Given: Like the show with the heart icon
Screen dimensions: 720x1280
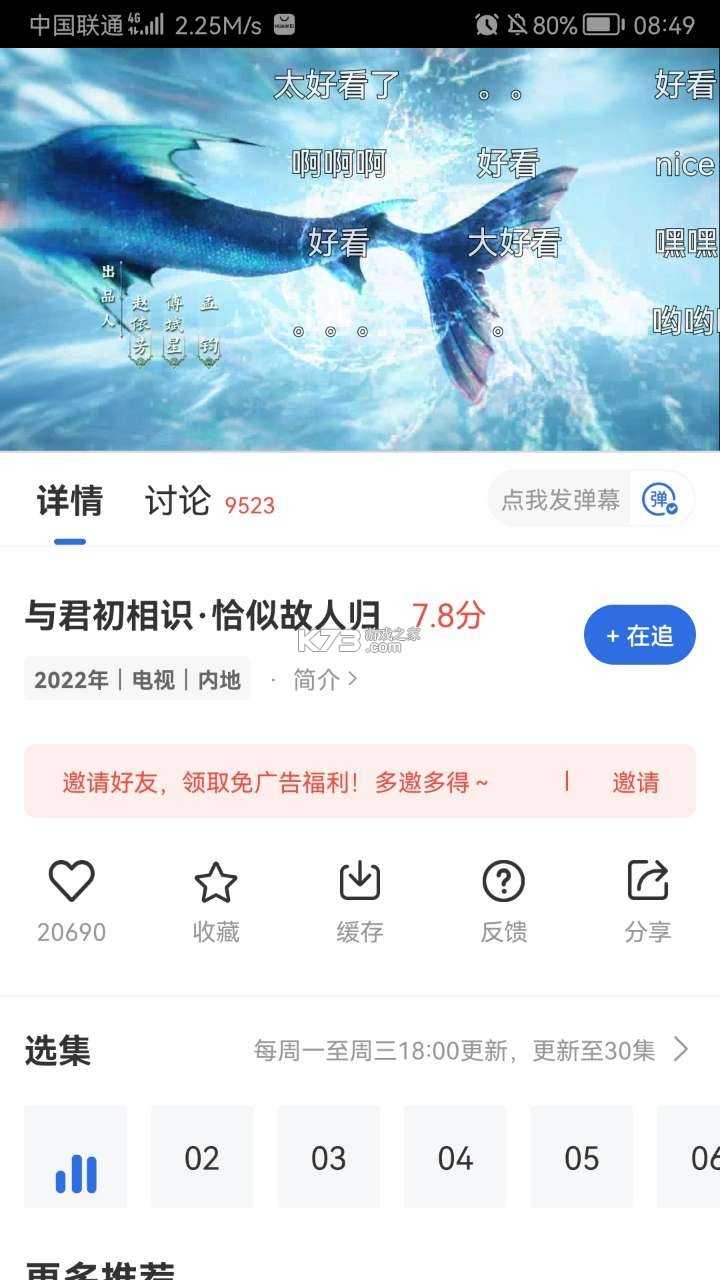Looking at the screenshot, I should click(71, 882).
